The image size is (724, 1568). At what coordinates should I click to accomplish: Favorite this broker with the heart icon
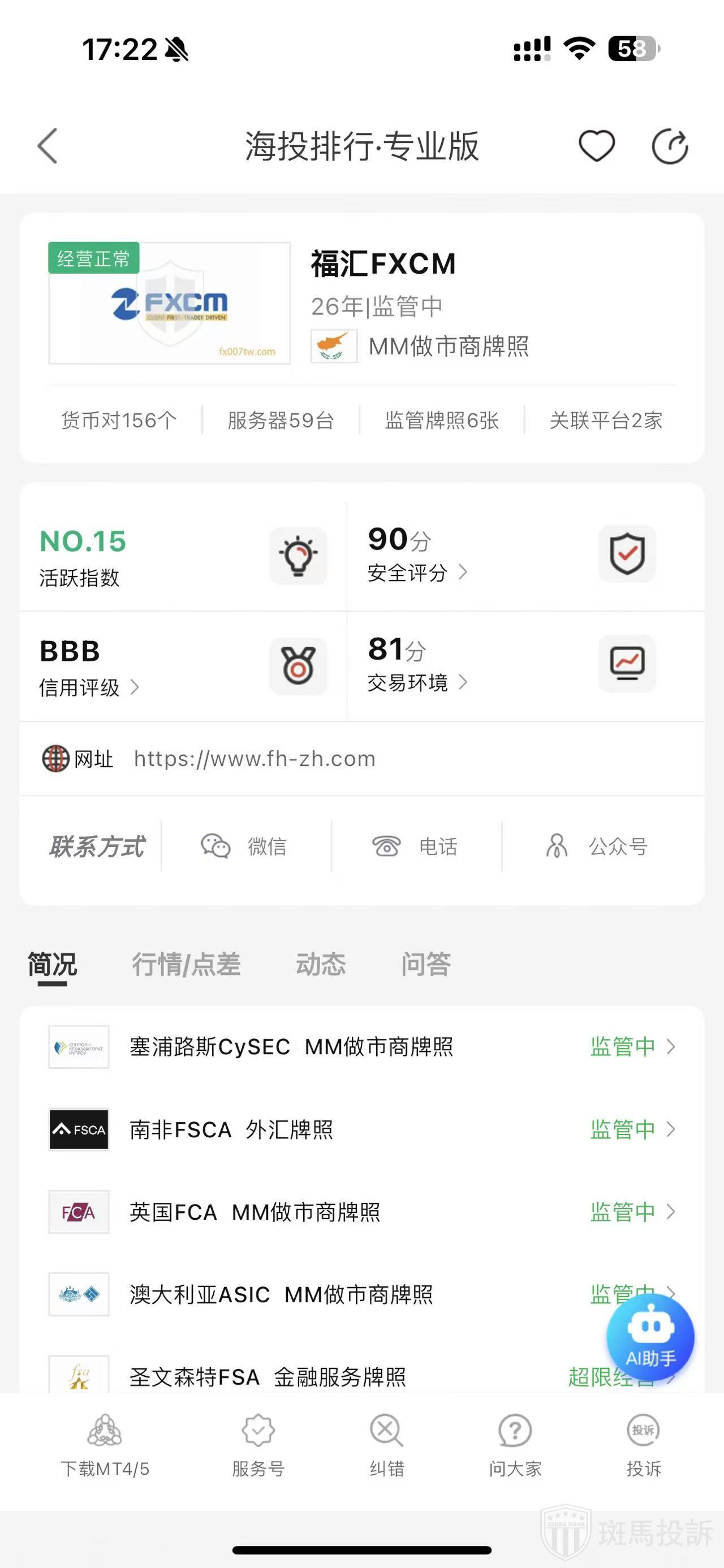[596, 146]
